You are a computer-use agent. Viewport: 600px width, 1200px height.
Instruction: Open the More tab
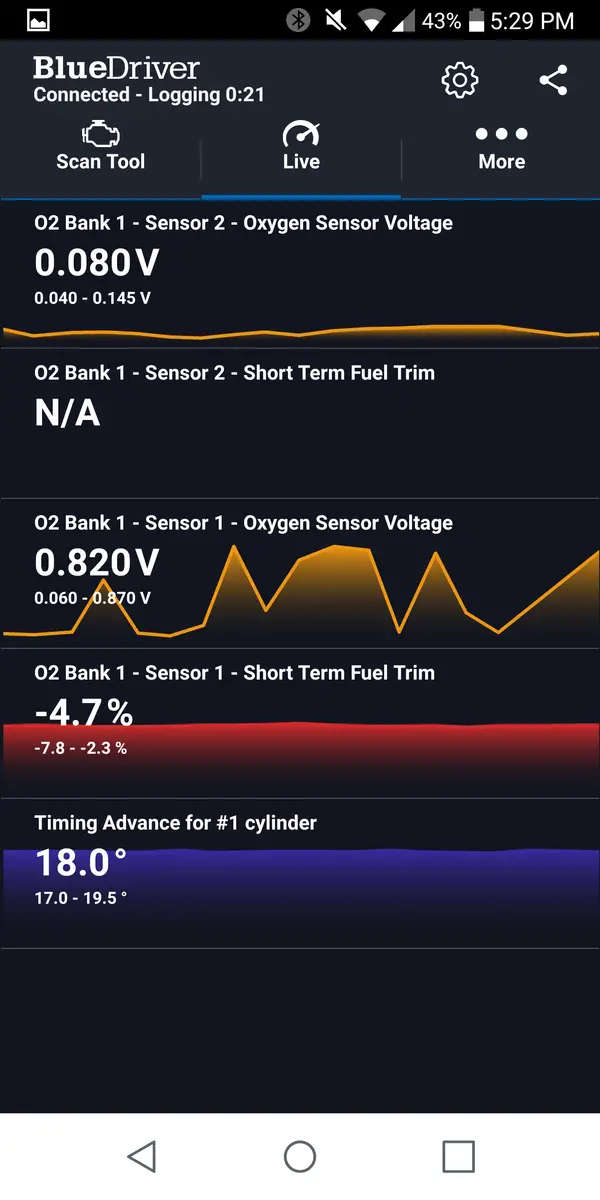[x=501, y=147]
